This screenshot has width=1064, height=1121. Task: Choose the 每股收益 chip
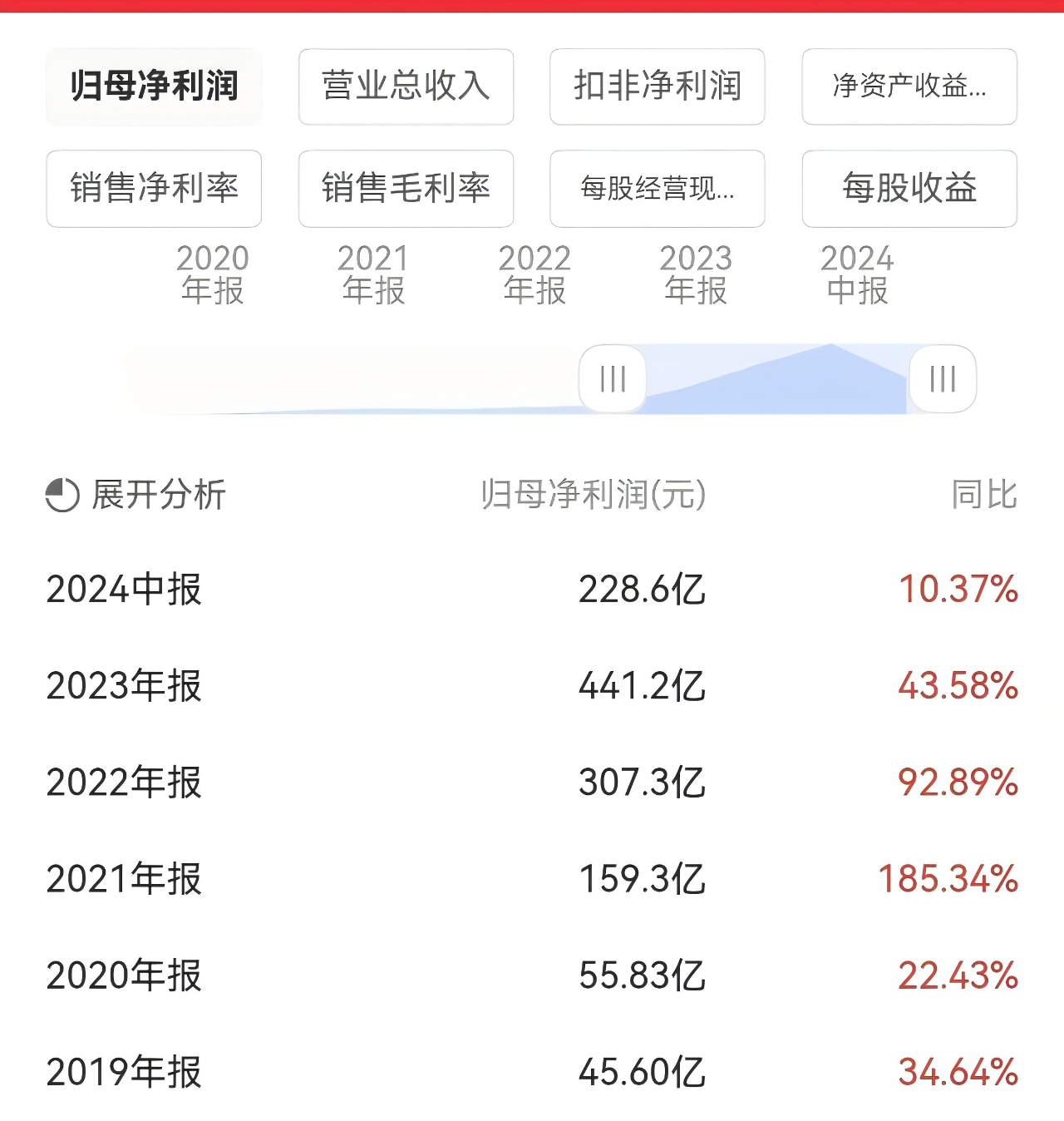click(909, 188)
